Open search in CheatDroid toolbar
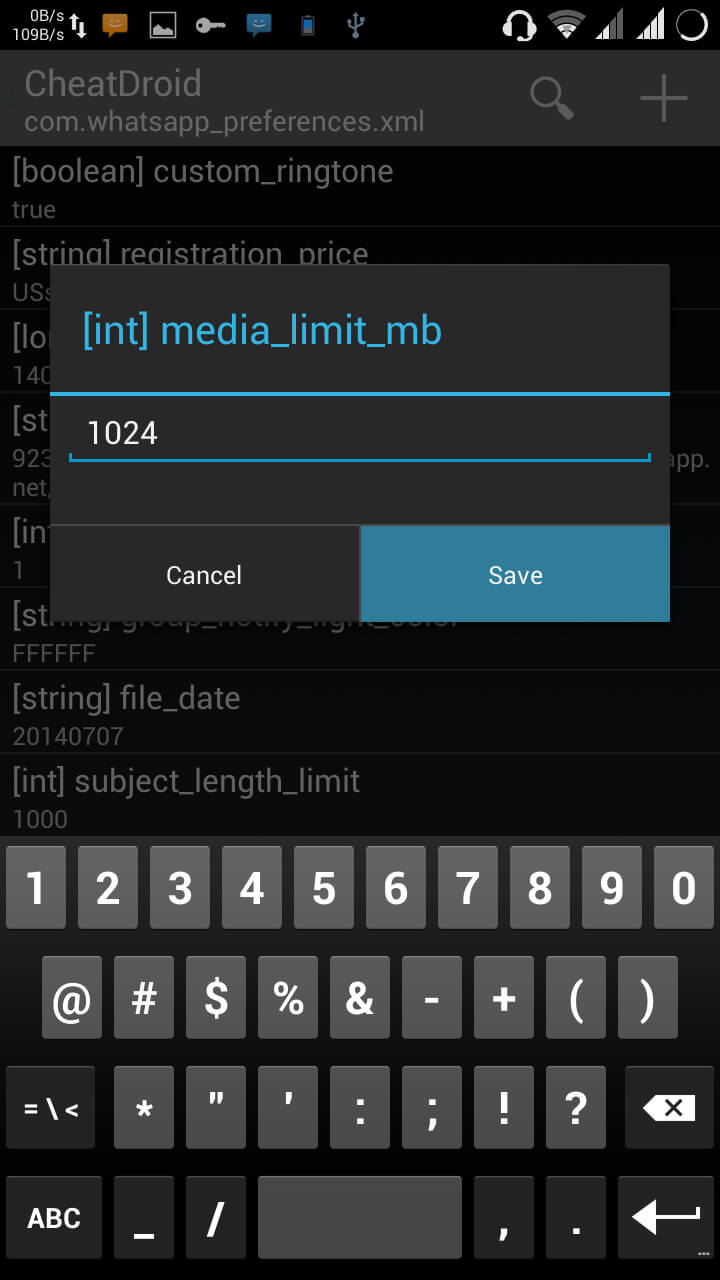 coord(551,98)
